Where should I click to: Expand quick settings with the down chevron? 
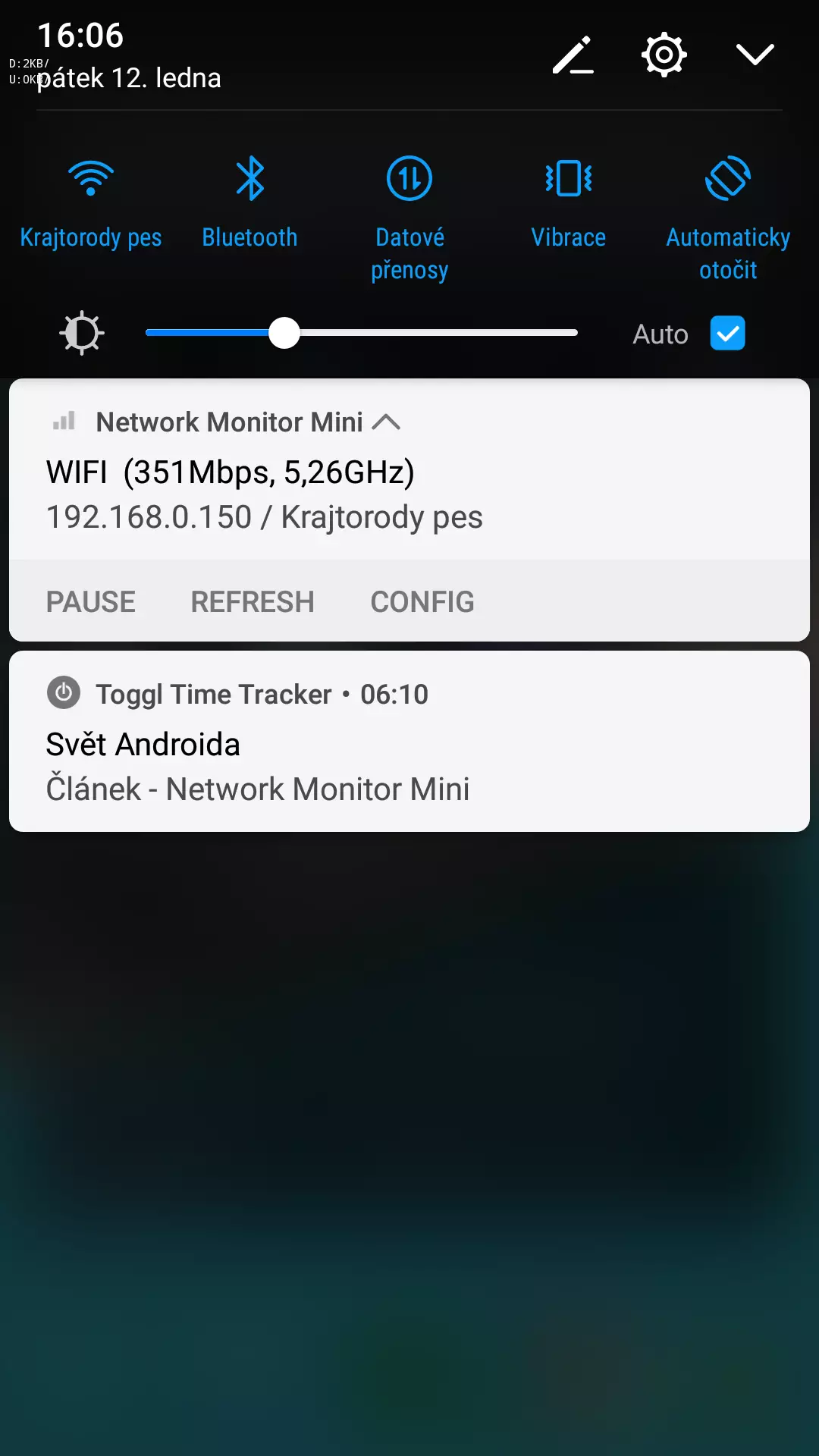[x=755, y=55]
